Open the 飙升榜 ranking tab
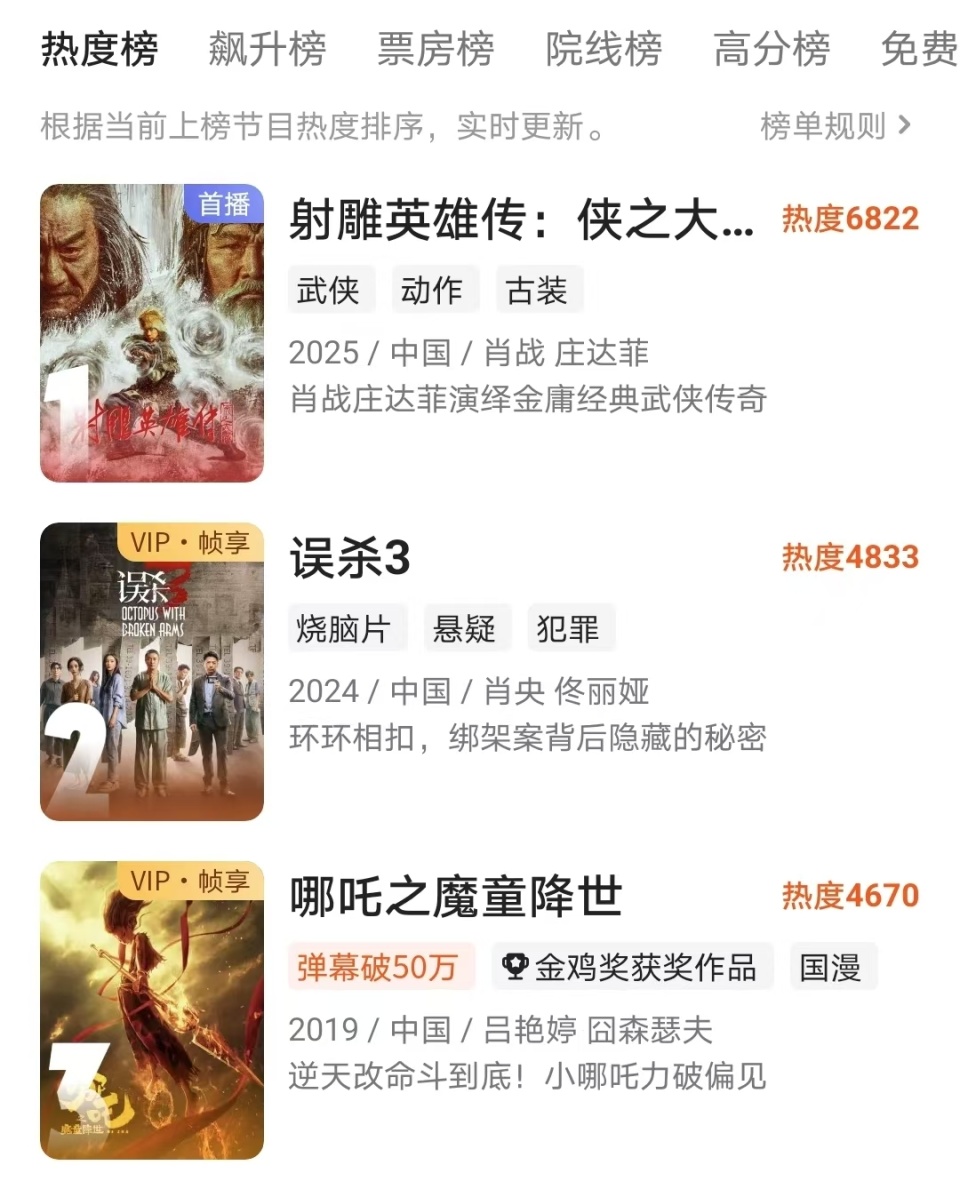 pos(265,49)
